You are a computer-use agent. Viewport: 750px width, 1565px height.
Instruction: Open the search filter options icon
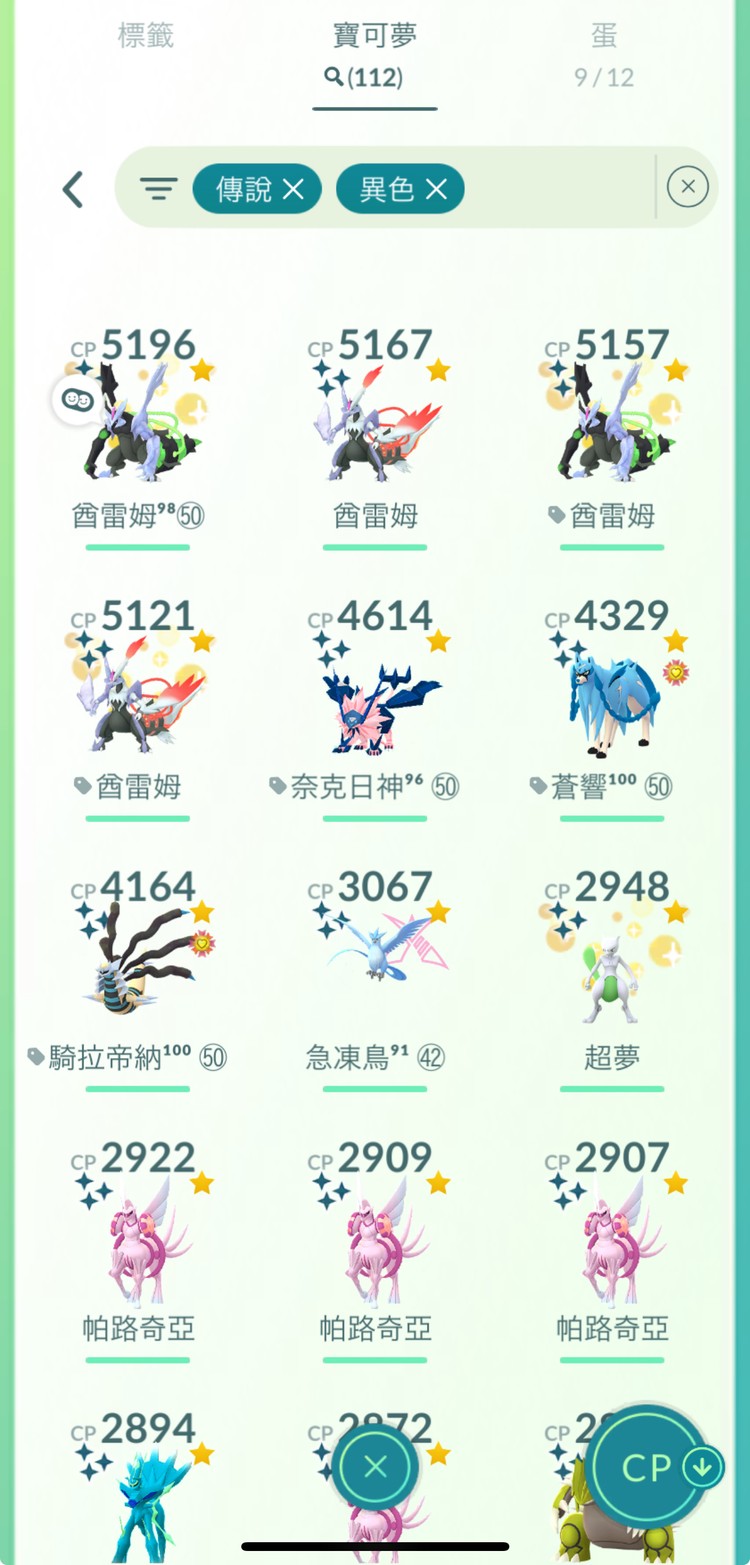(158, 189)
